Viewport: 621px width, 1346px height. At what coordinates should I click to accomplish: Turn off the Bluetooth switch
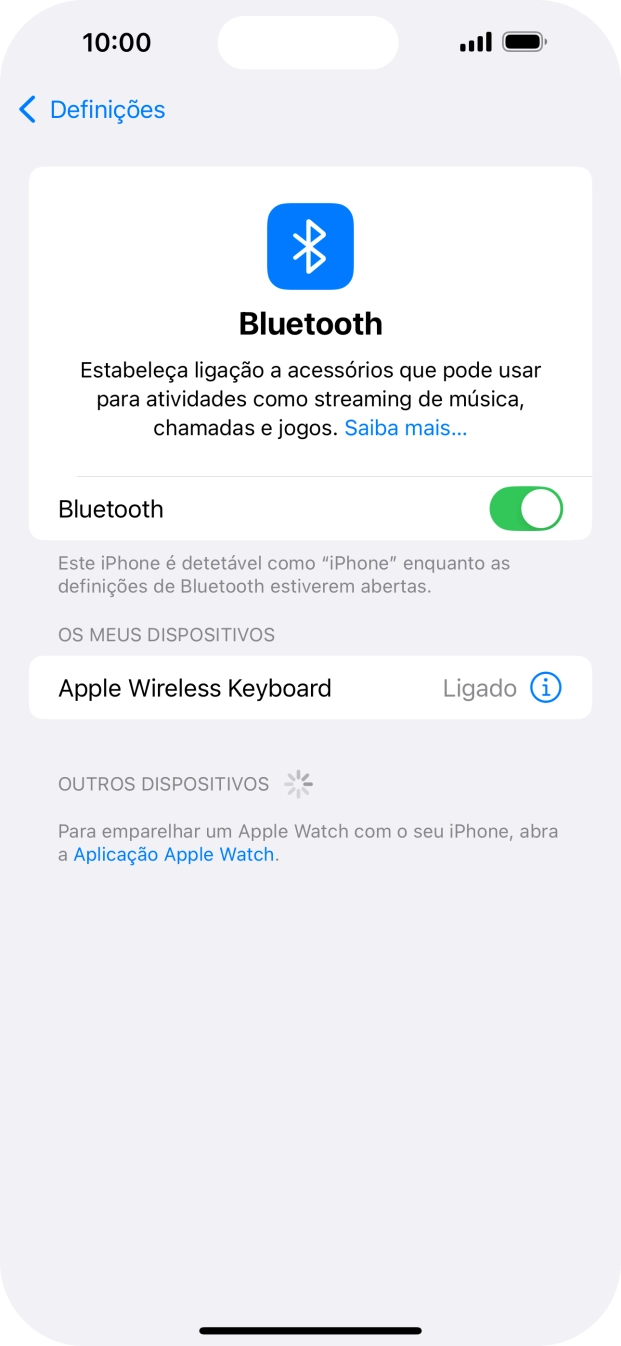coord(525,509)
